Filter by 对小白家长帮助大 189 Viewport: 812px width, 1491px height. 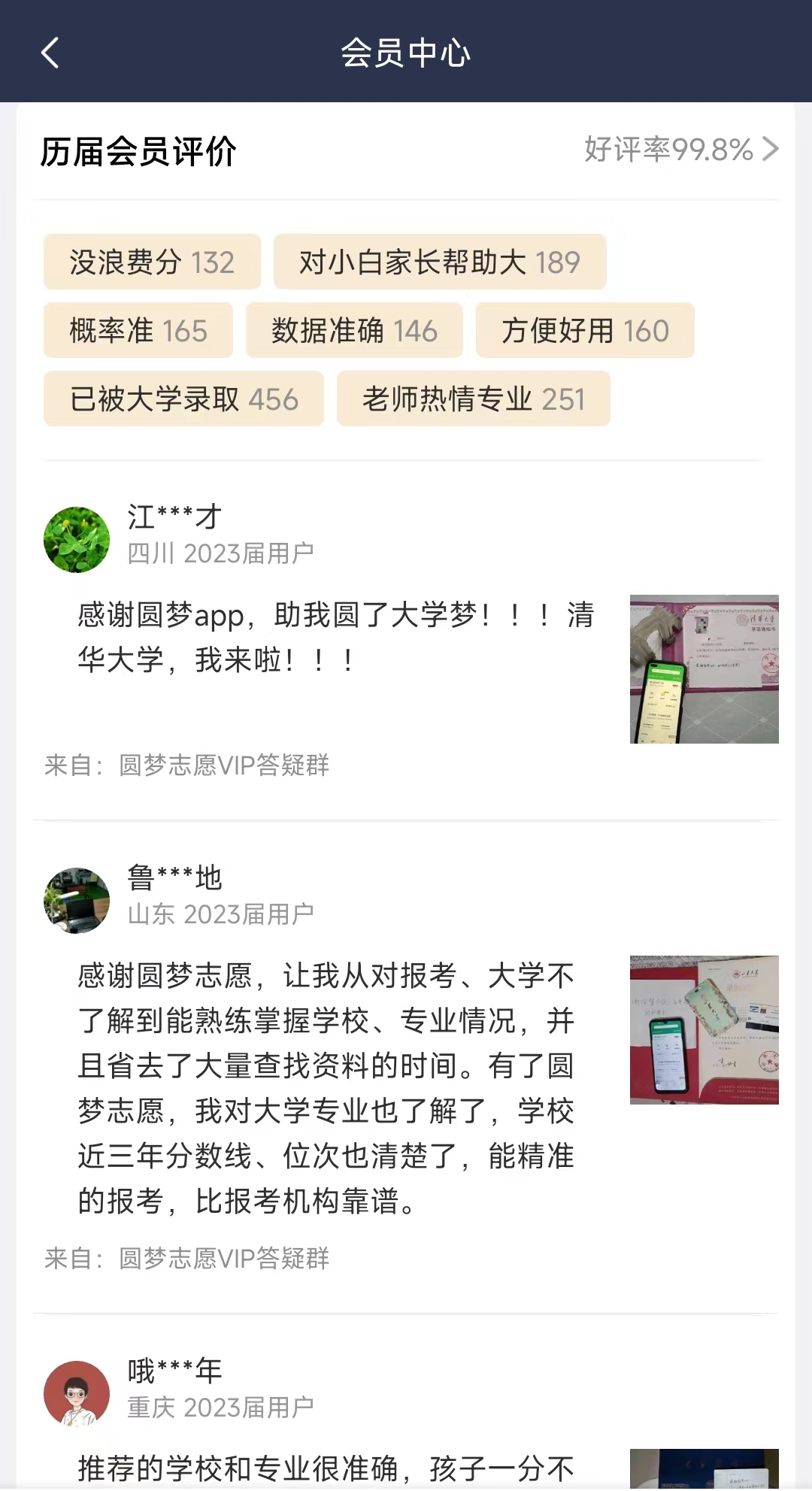pos(440,262)
